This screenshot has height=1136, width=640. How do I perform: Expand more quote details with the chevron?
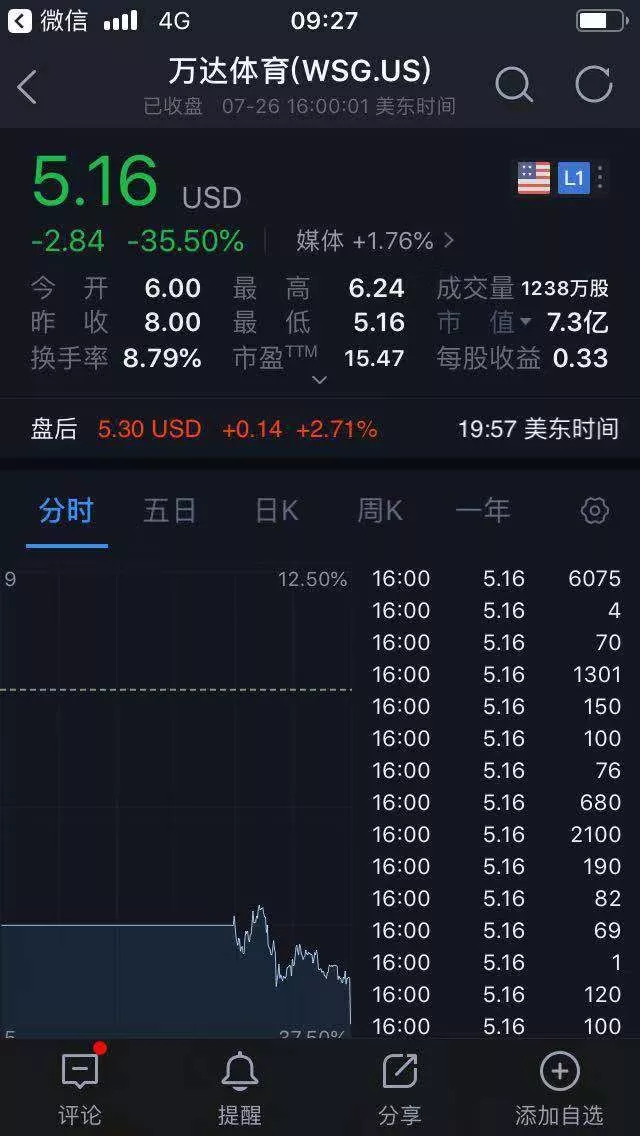pyautogui.click(x=320, y=380)
